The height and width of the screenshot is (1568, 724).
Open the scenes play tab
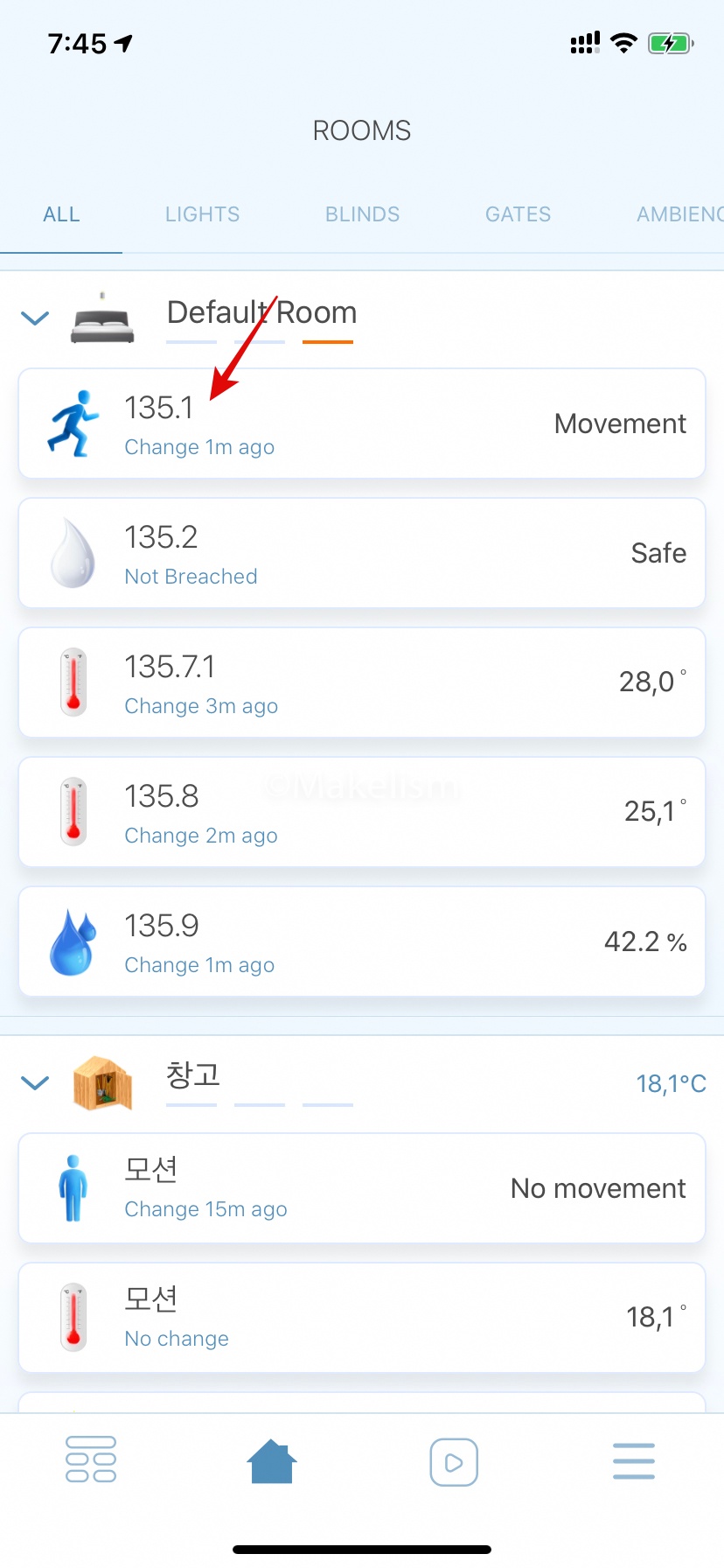tap(453, 1461)
